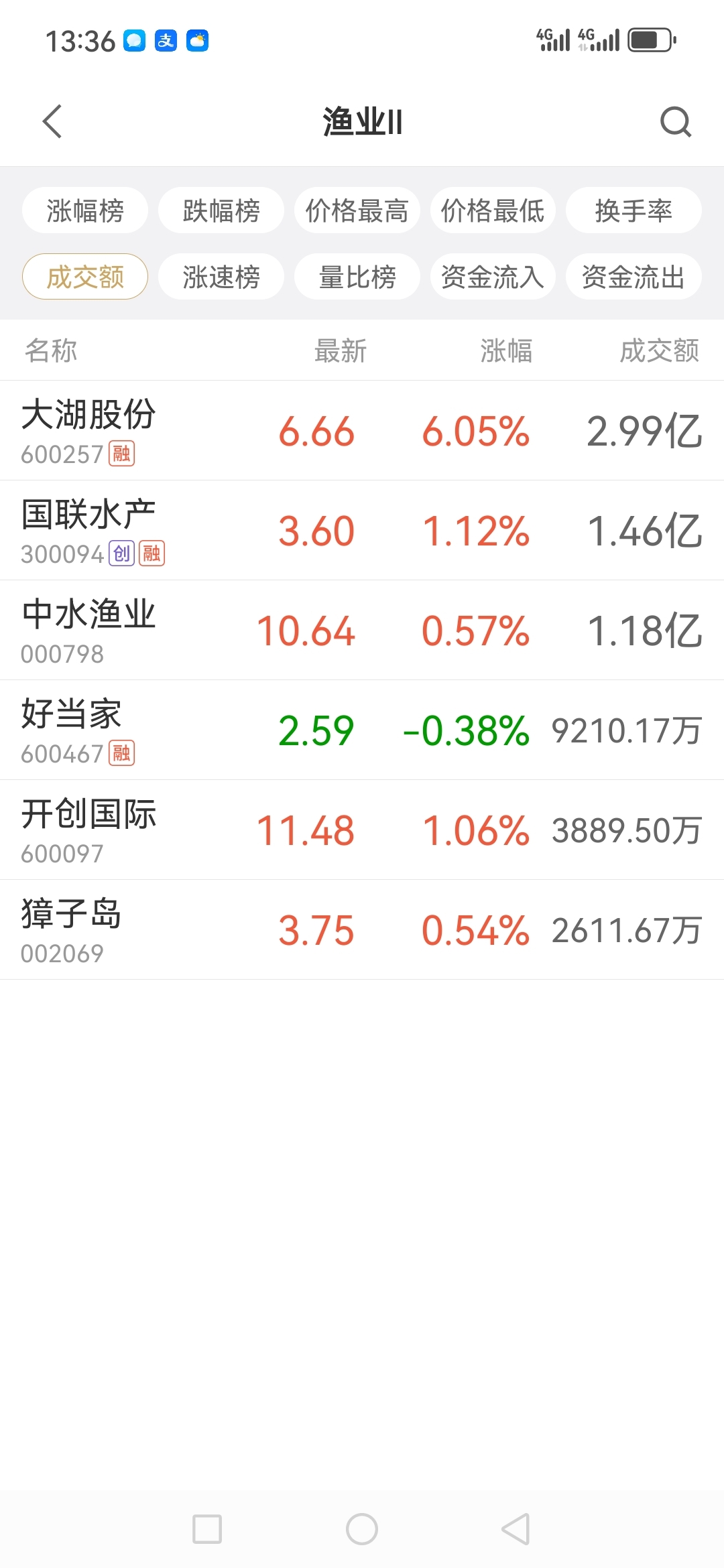Screen dimensions: 724x1568
Task: View details for 中水渔业
Action: tap(362, 631)
